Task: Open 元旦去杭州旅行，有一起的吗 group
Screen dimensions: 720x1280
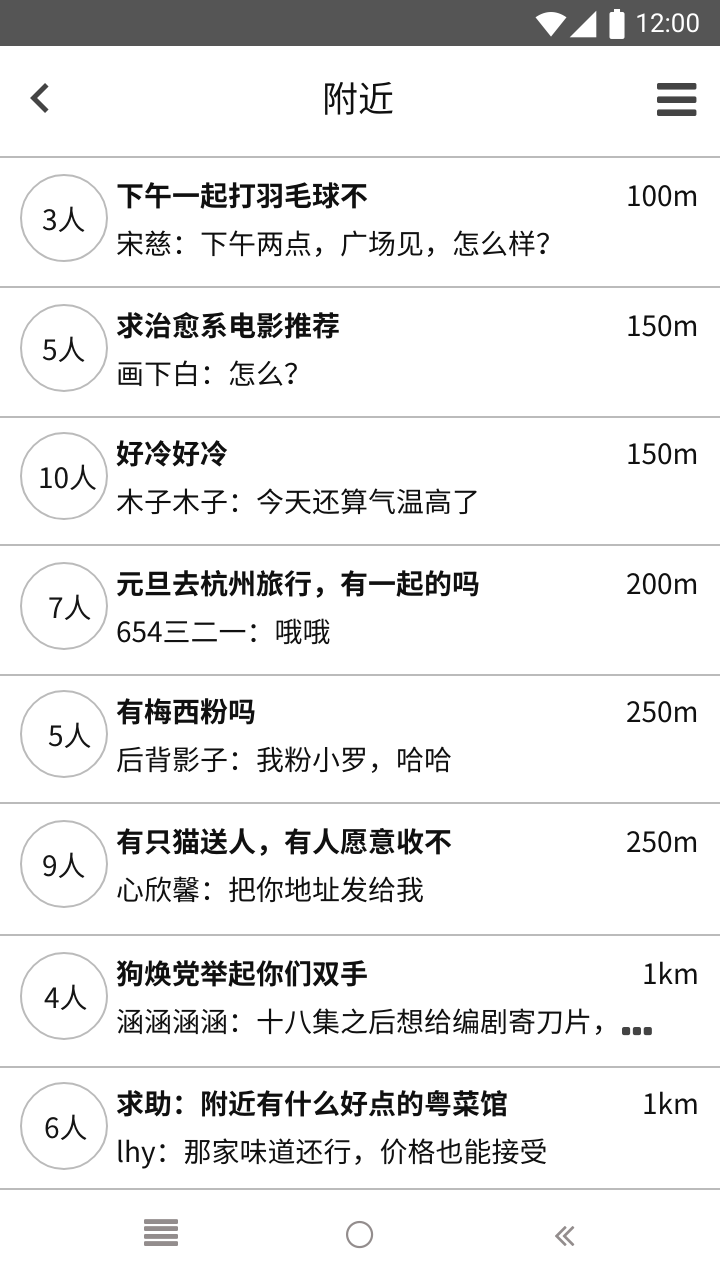Action: 360,608
